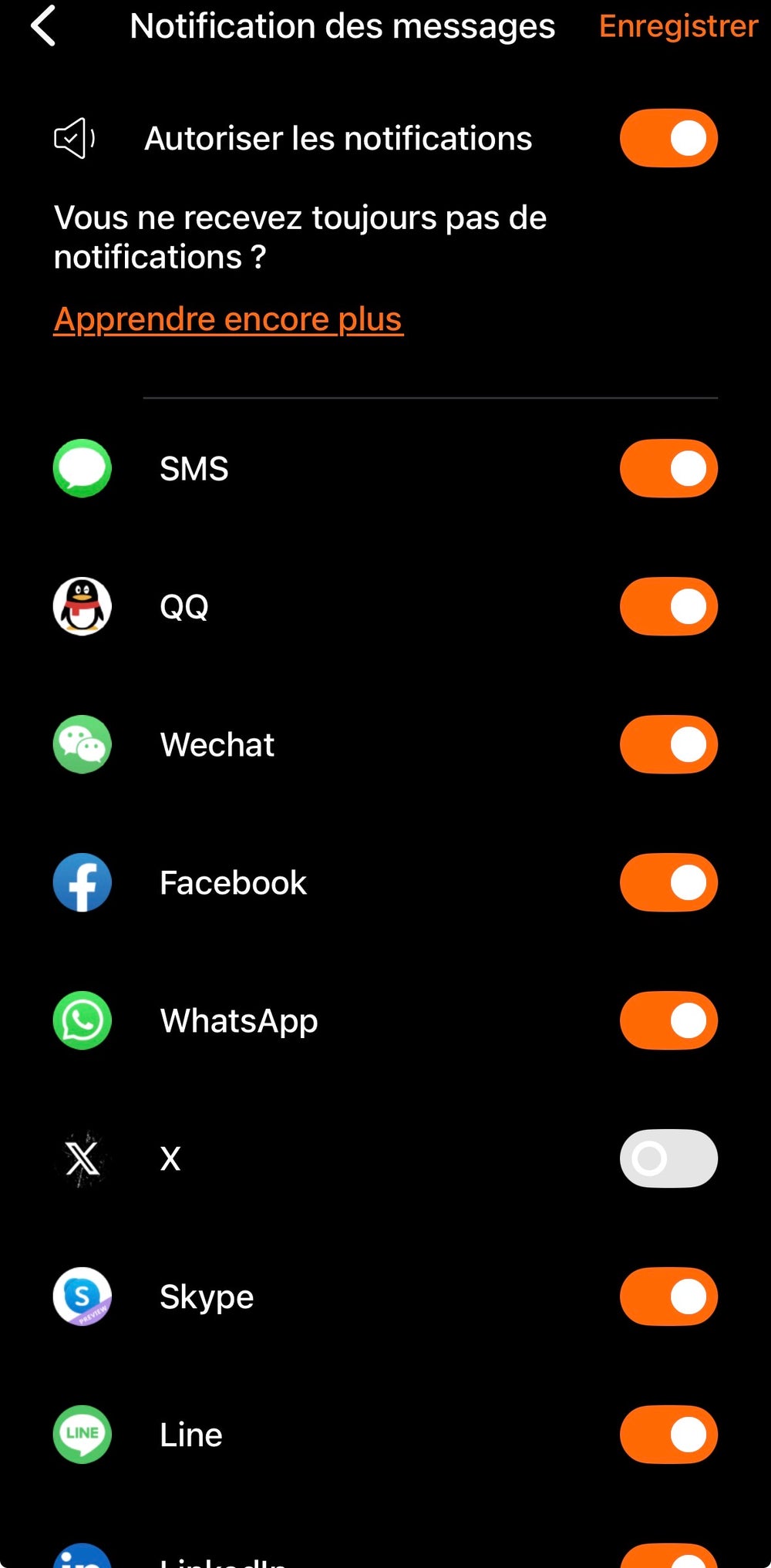
Task: Click the Wechat icon
Action: 81,744
